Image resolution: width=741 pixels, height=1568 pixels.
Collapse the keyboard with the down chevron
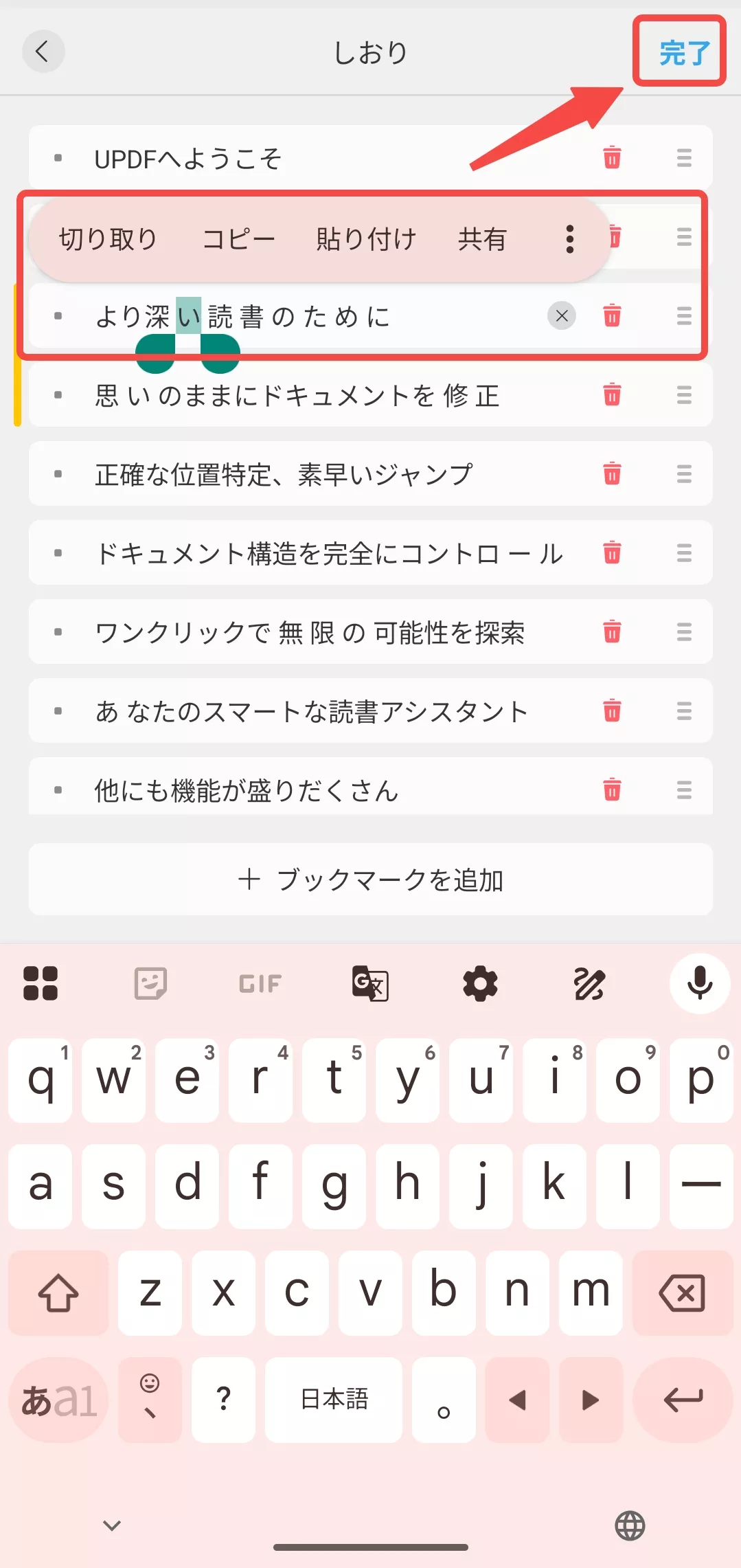[x=110, y=1524]
